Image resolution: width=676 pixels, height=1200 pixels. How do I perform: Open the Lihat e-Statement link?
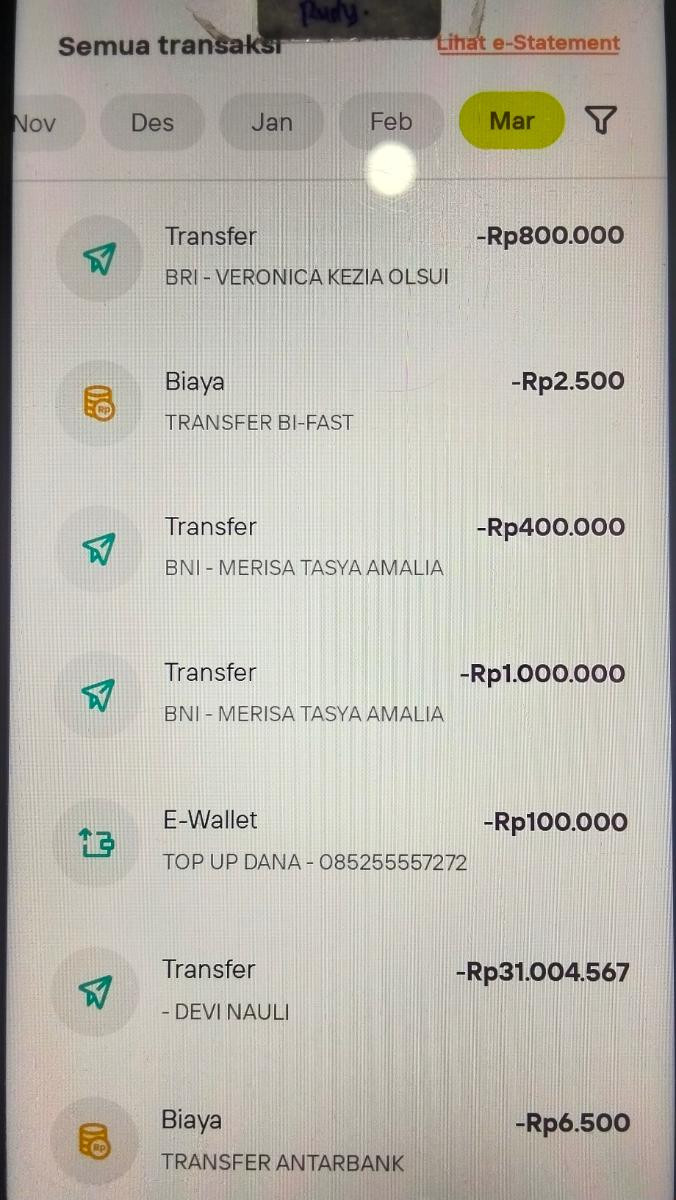click(528, 43)
